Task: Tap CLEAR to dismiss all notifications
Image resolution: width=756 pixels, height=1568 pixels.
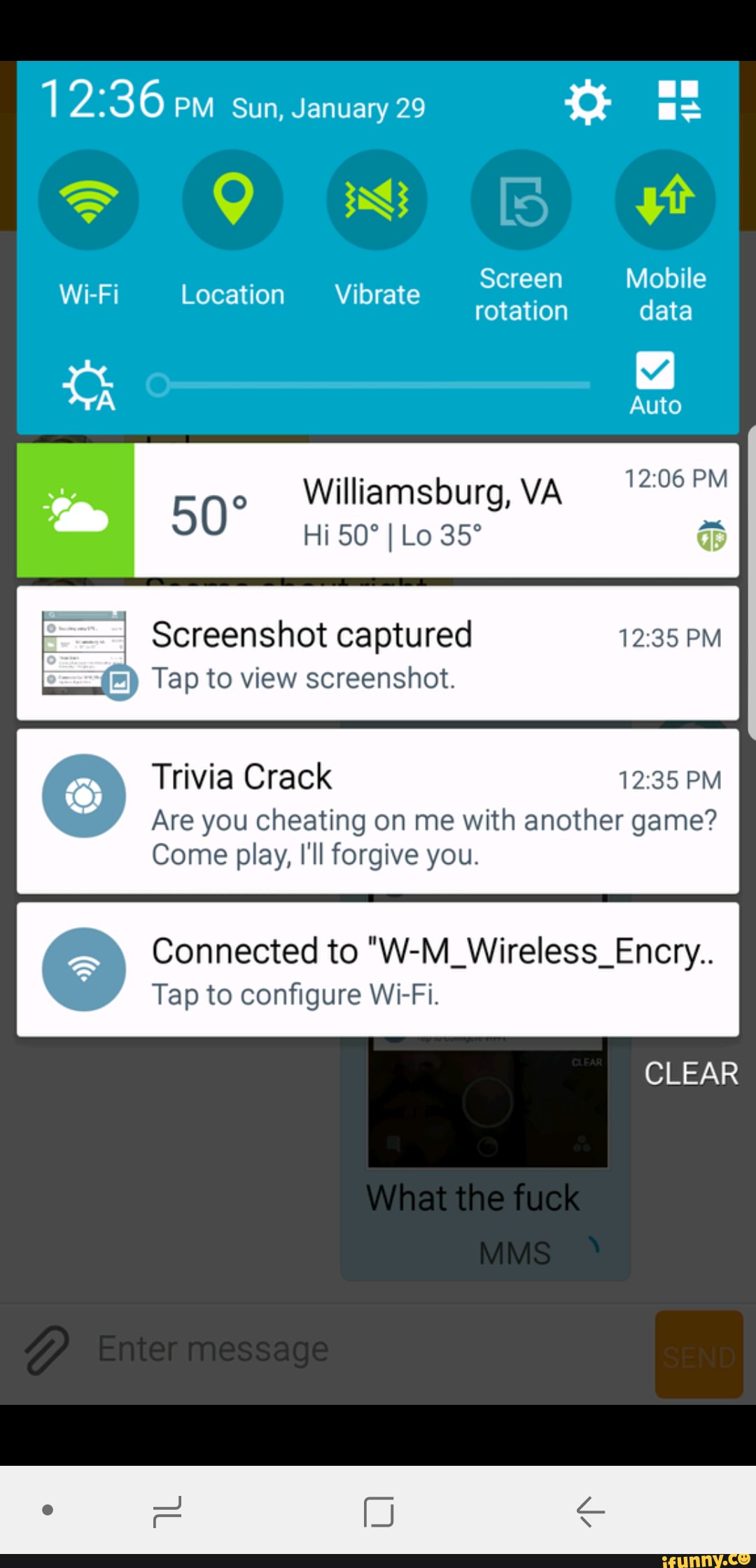Action: 690,1073
